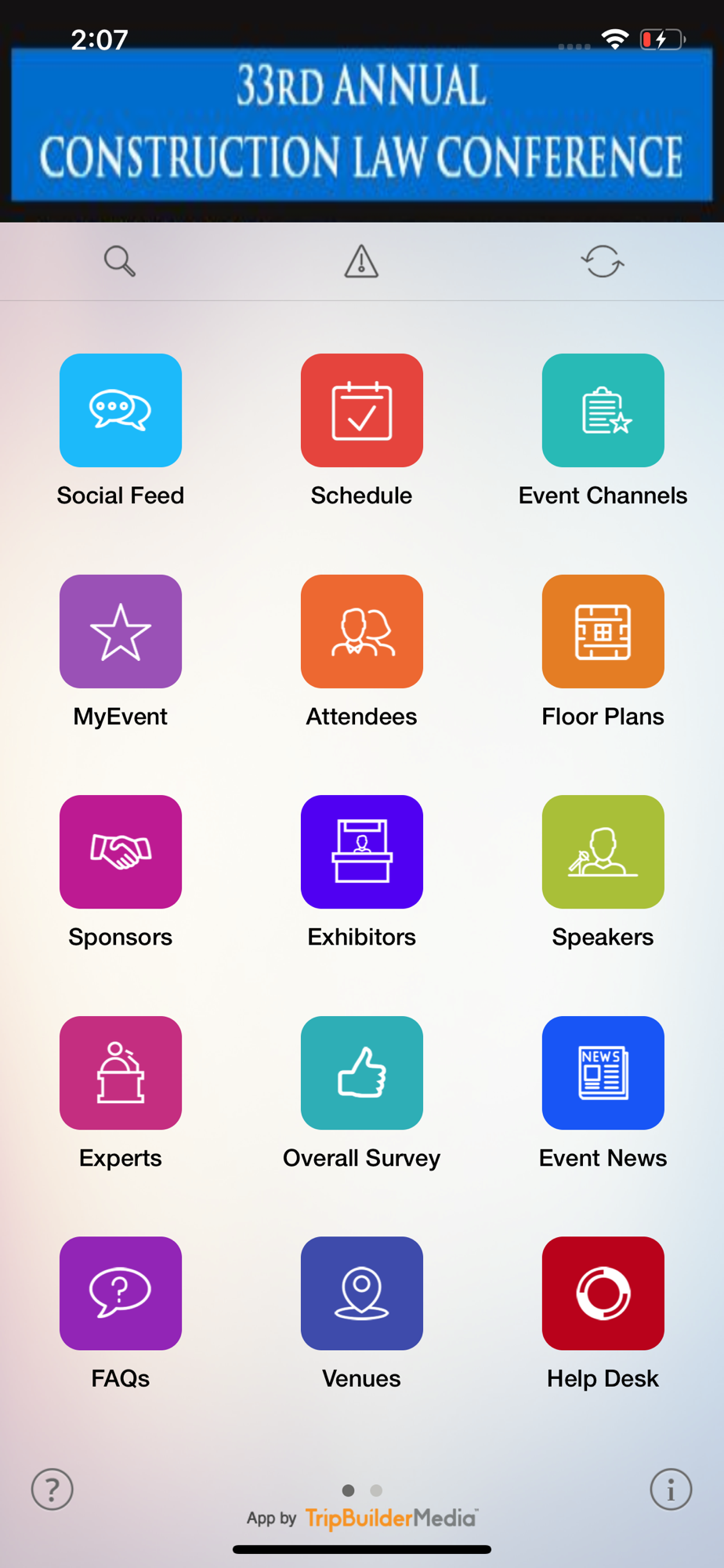
Task: Open the alerts warning triangle icon
Action: [361, 261]
